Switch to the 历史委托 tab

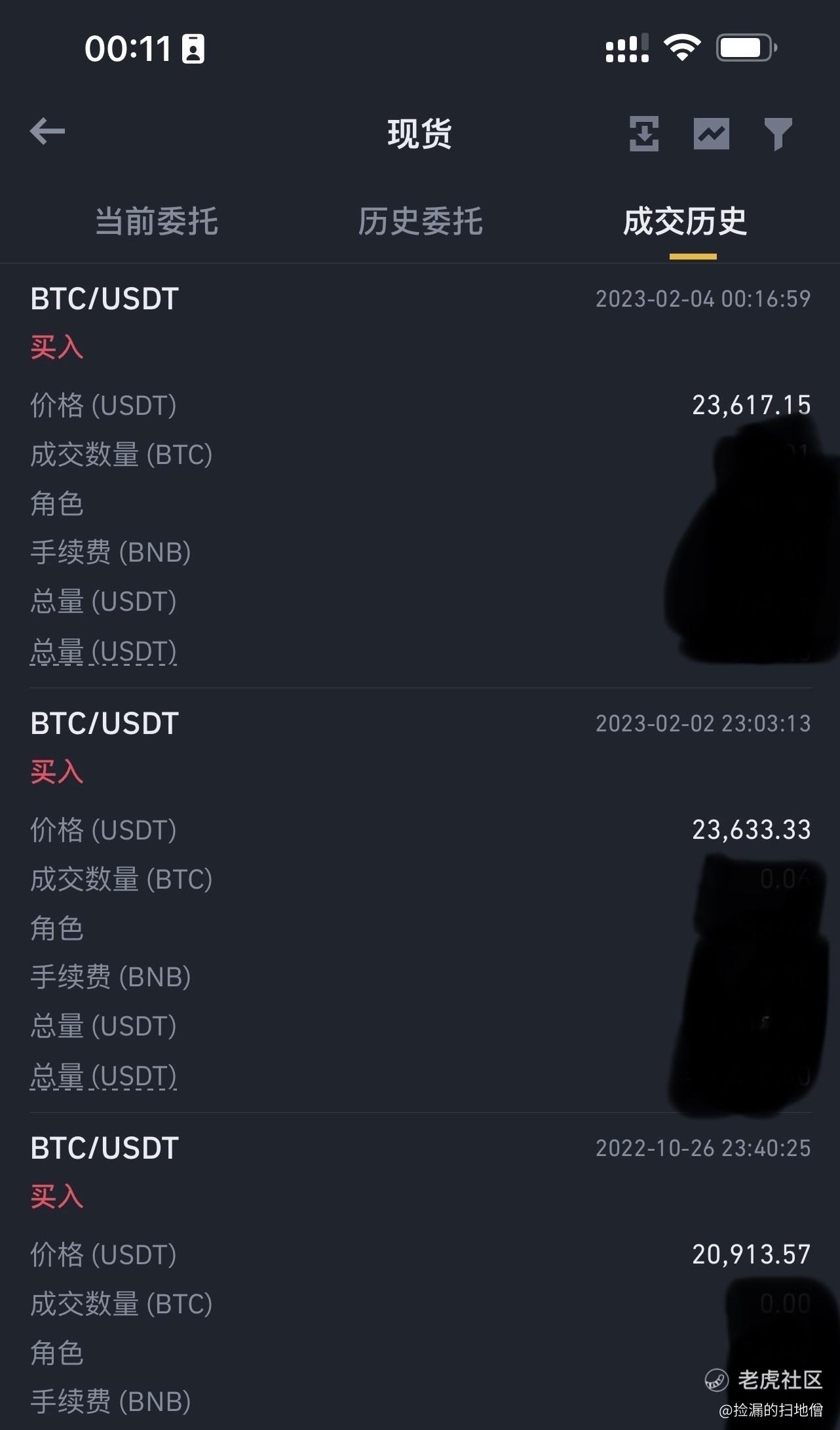[420, 222]
